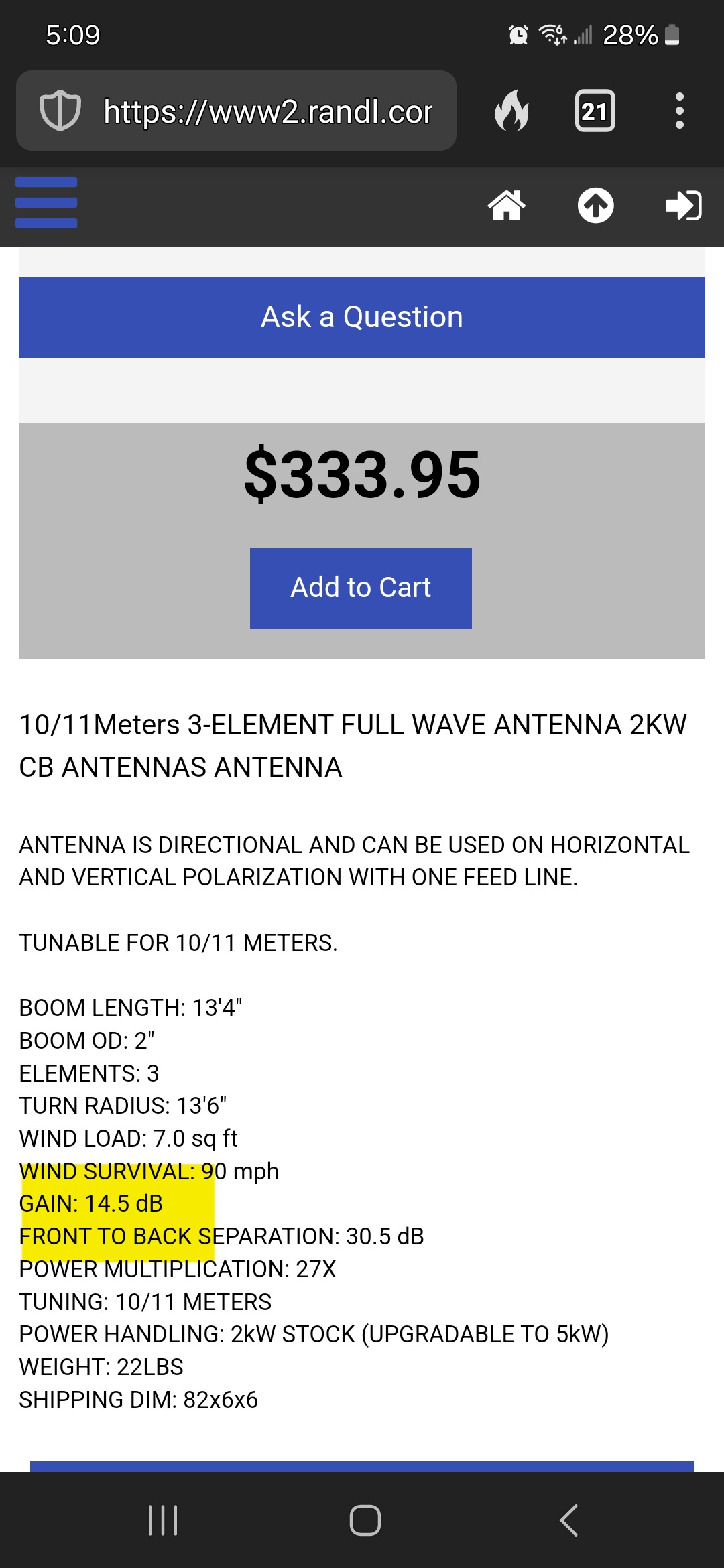Add the antenna to the cart
Screen dimensions: 724x1568
[x=360, y=588]
